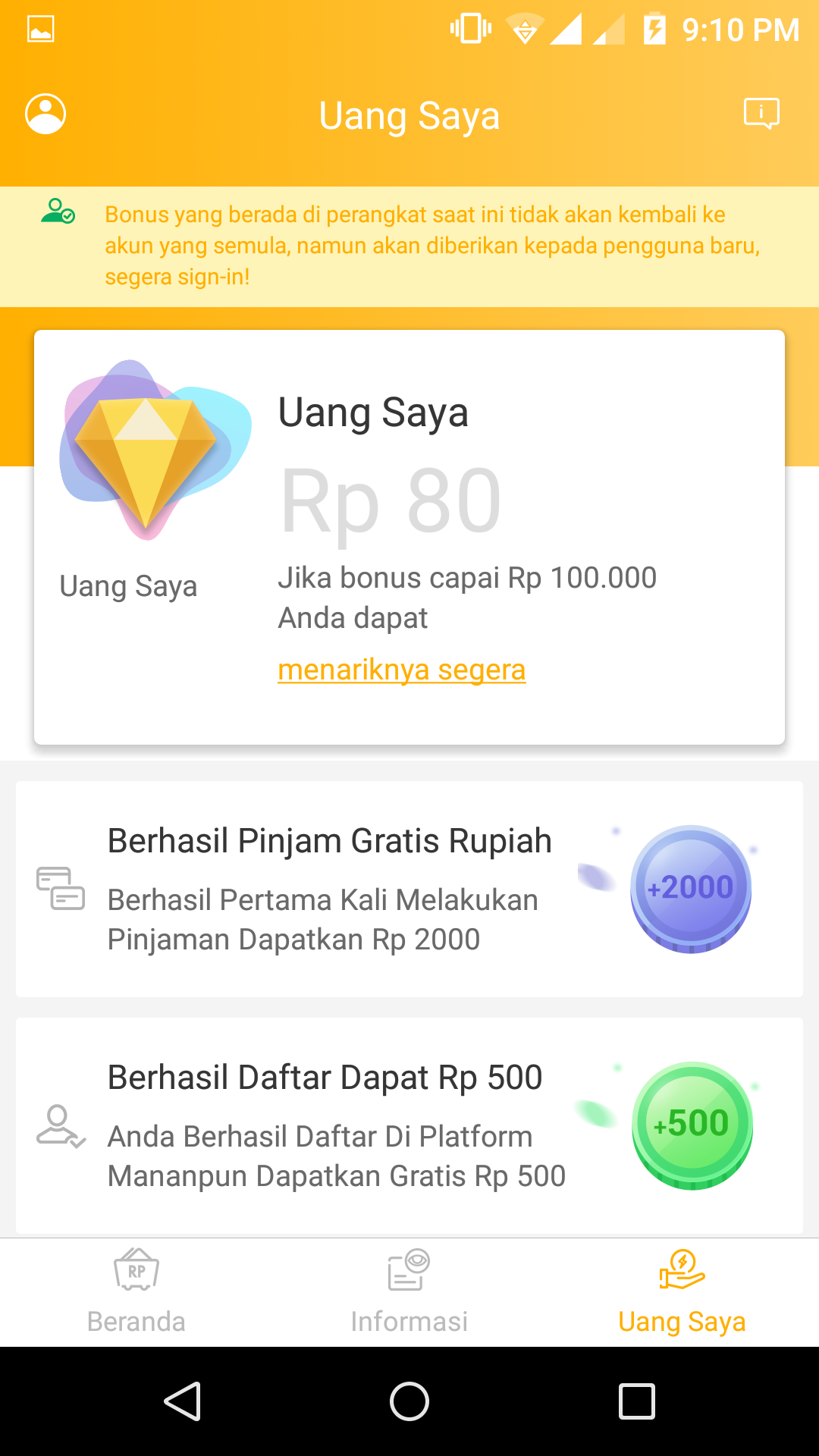819x1456 pixels.
Task: Open the Berhasil Pinjam Gratis Rupiah card
Action: click(x=409, y=889)
